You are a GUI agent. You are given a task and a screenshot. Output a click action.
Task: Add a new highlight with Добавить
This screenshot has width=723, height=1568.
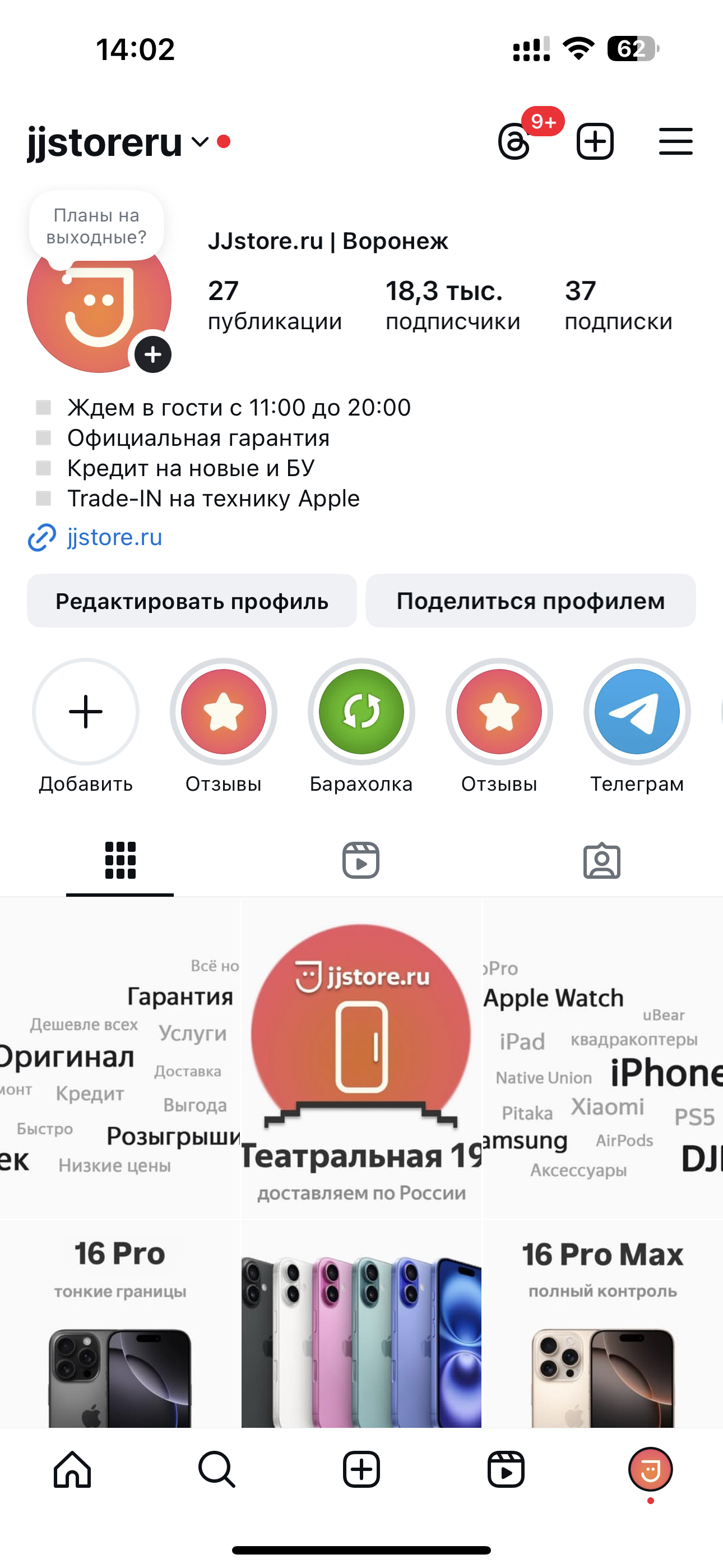click(x=86, y=712)
